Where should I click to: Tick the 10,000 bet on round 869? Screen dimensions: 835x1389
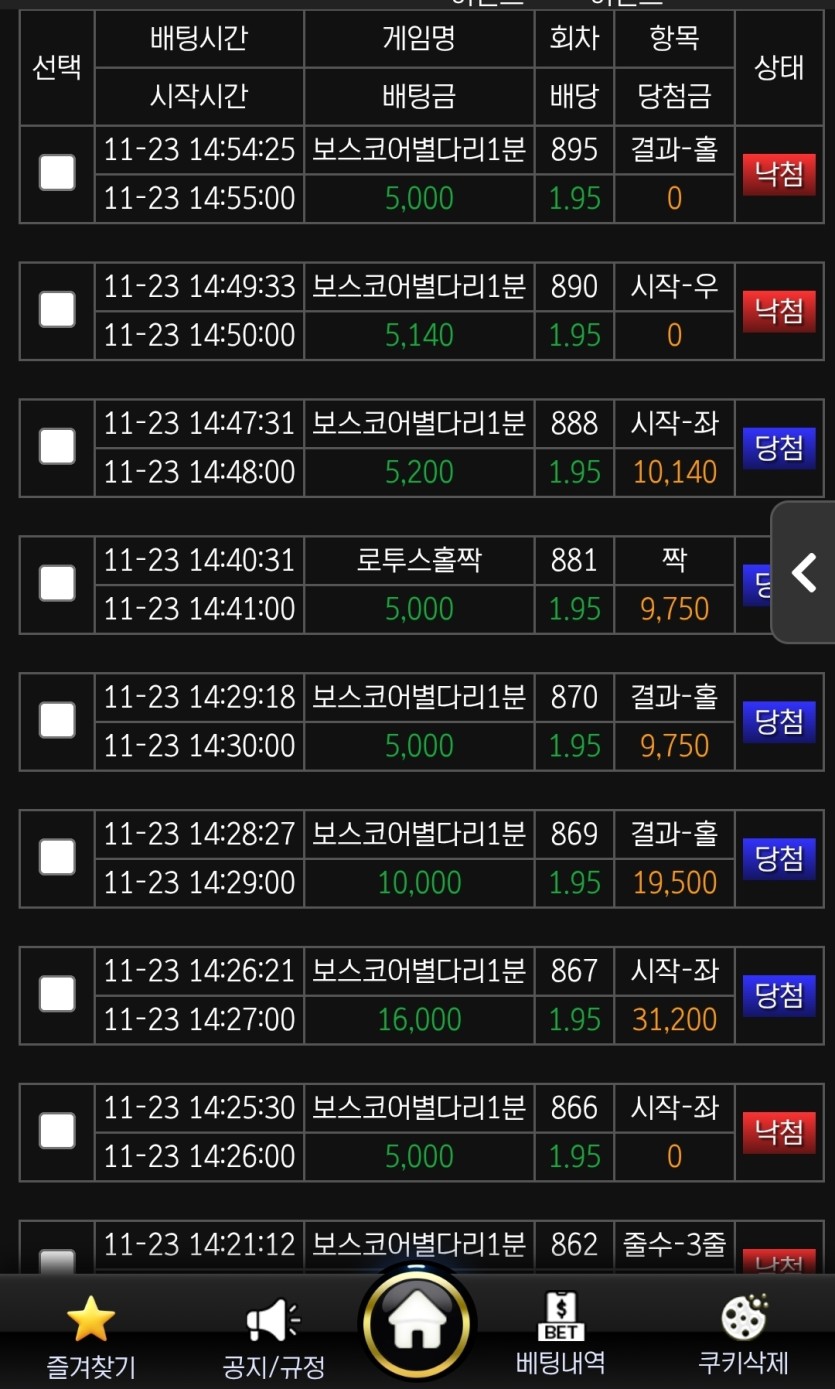coord(57,857)
